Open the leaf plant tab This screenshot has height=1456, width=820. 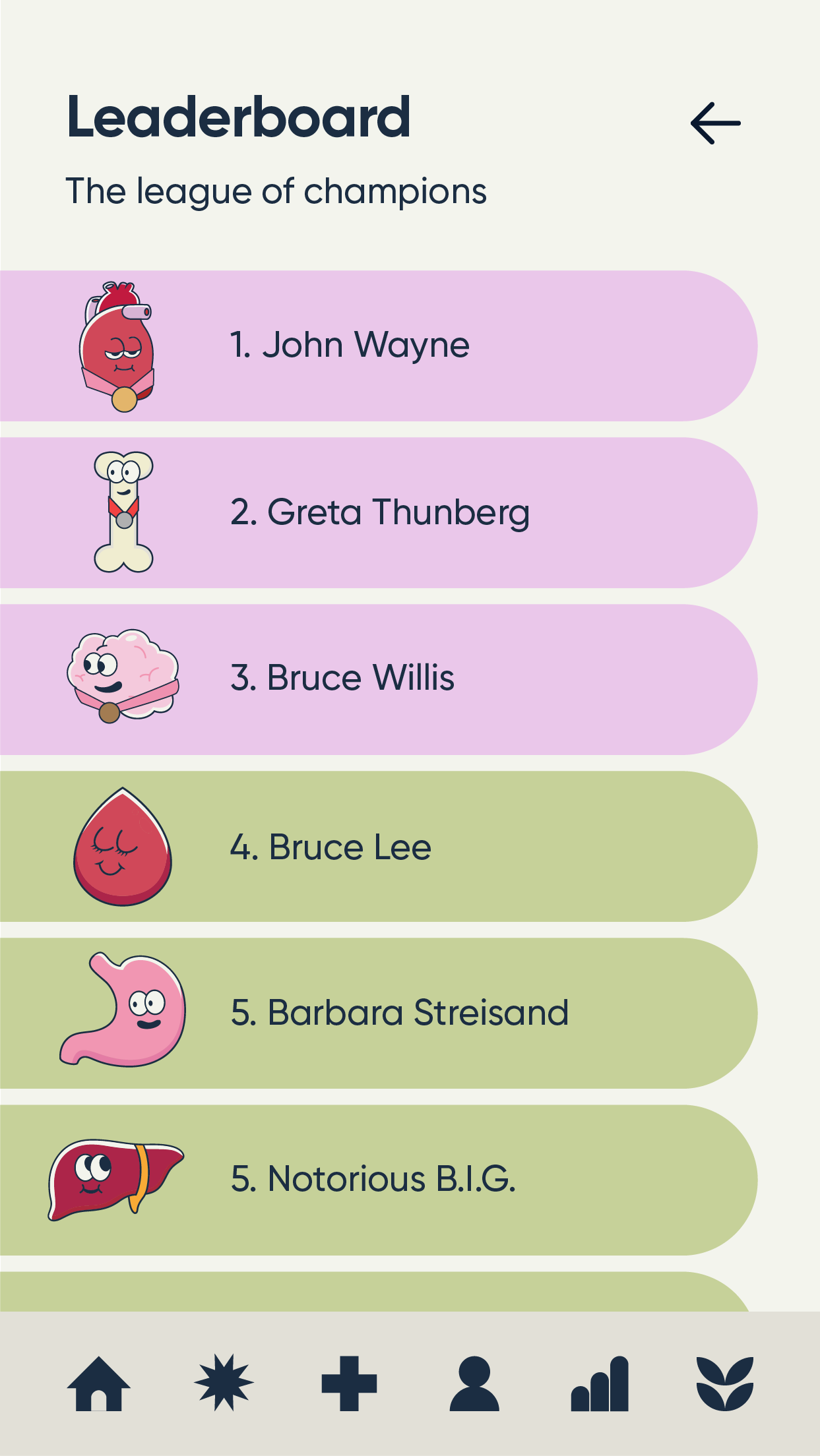(724, 1383)
